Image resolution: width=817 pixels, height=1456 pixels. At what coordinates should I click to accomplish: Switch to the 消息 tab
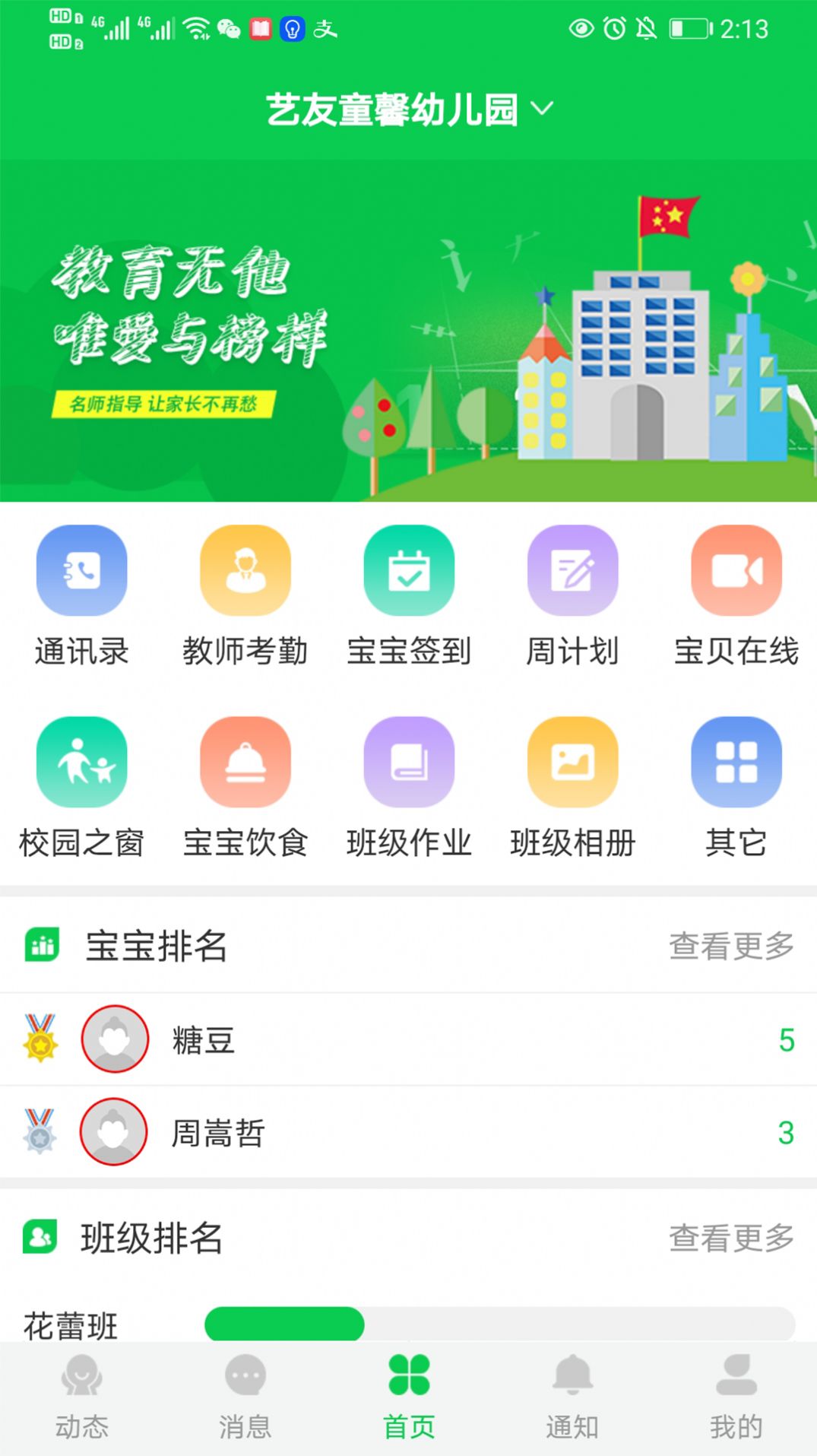coord(245,1397)
